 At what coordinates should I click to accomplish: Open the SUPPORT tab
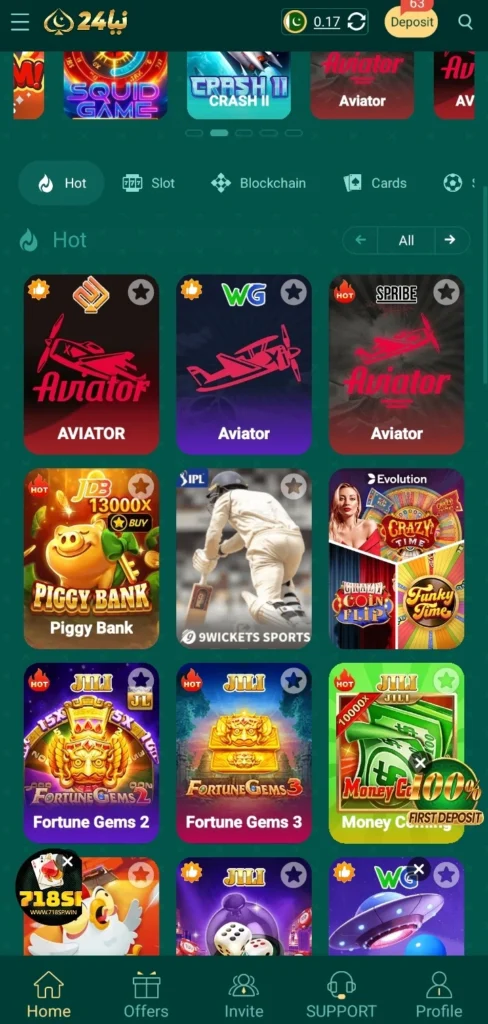tap(341, 994)
